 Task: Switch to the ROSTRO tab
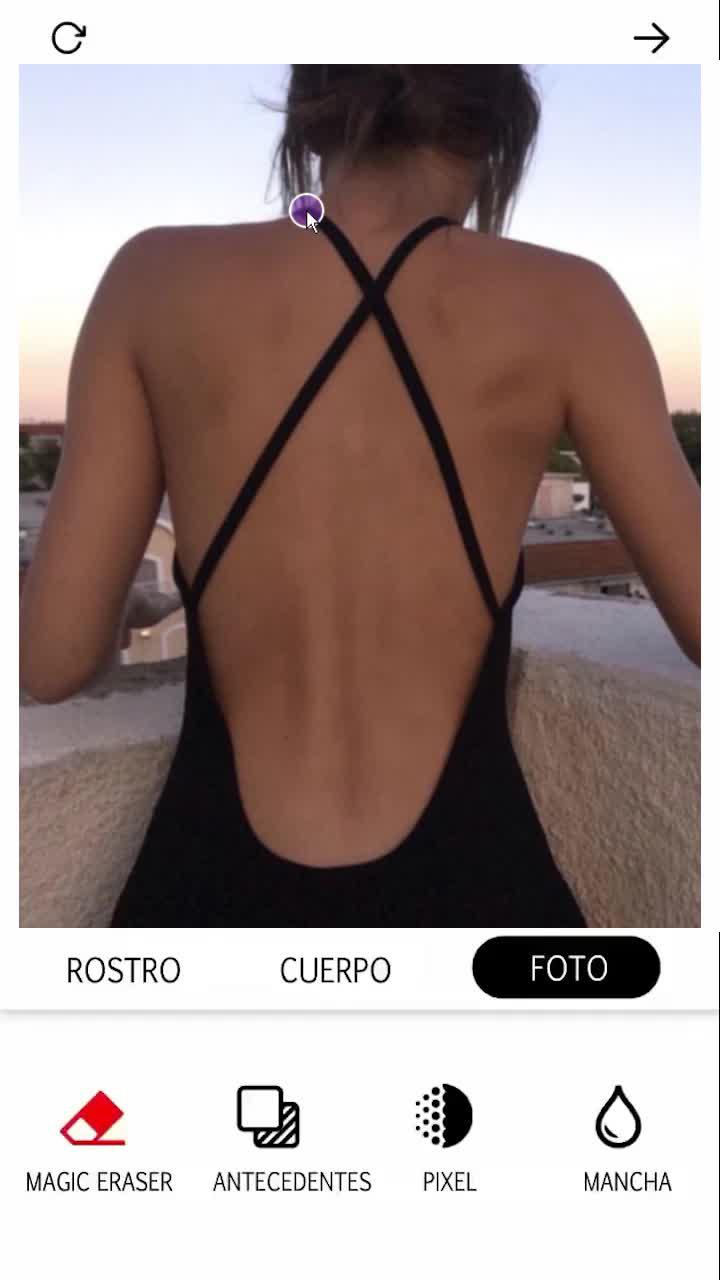[123, 970]
